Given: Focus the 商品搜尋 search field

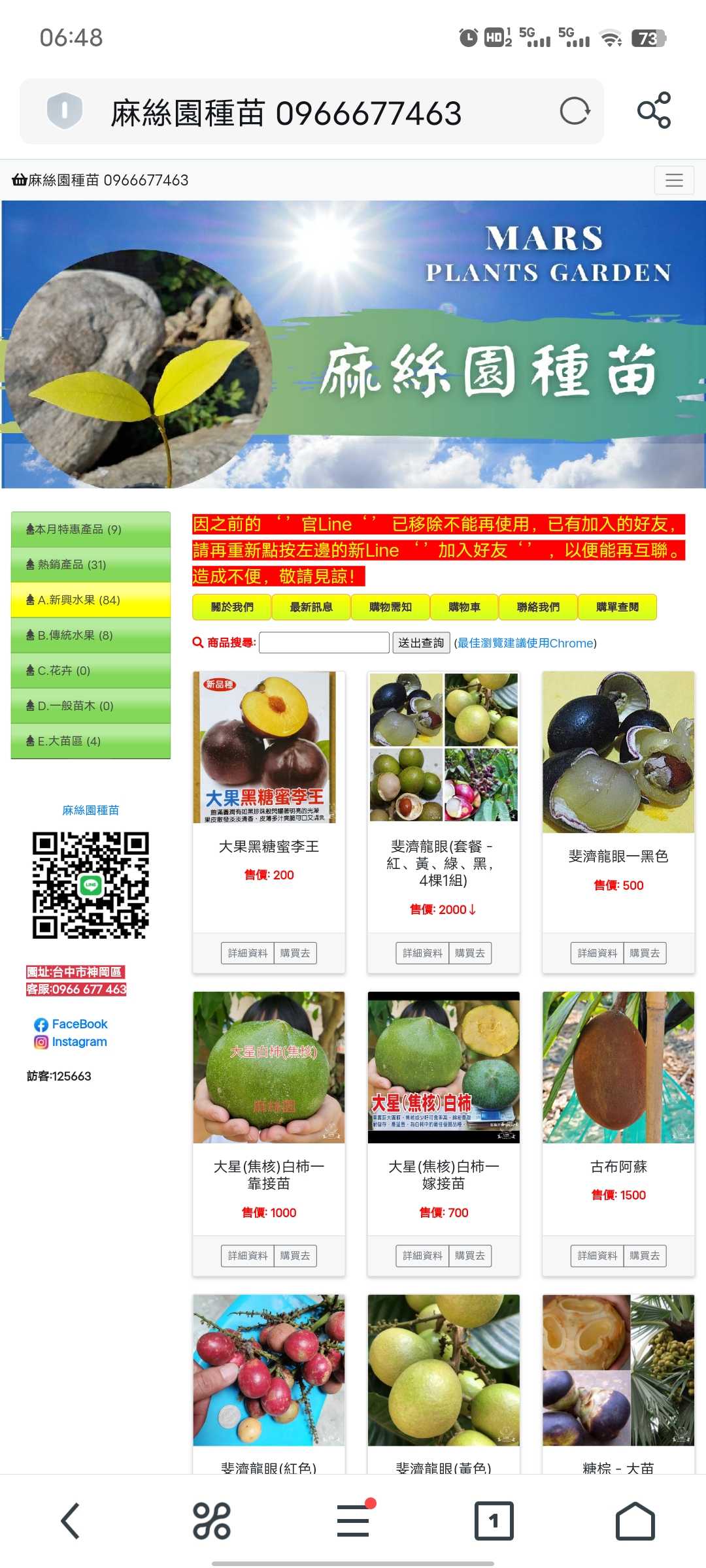Looking at the screenshot, I should [x=324, y=643].
